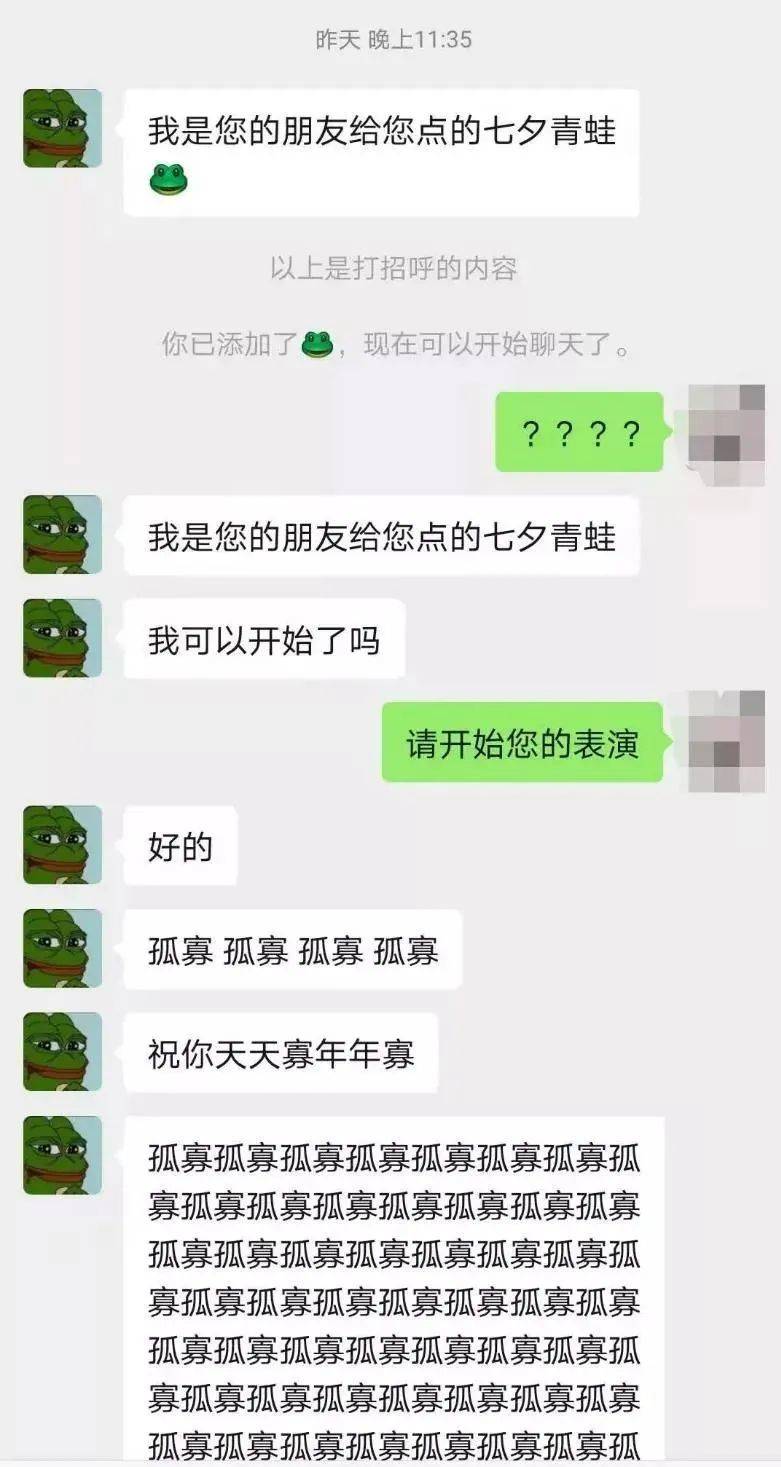View frog profile from the "好的" message avatar
The height and width of the screenshot is (1467, 781).
pos(62,845)
